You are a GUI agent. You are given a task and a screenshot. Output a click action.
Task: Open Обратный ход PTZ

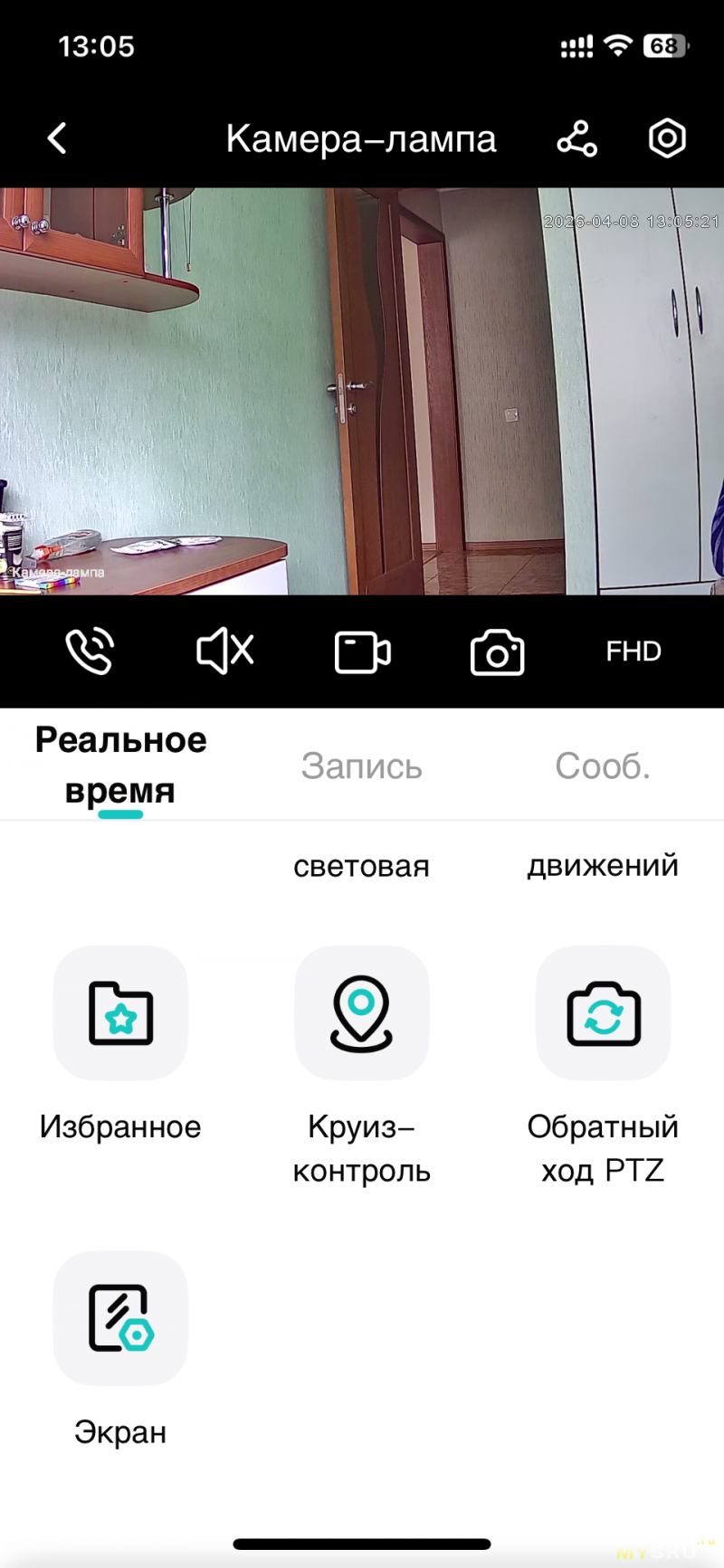pos(603,1013)
